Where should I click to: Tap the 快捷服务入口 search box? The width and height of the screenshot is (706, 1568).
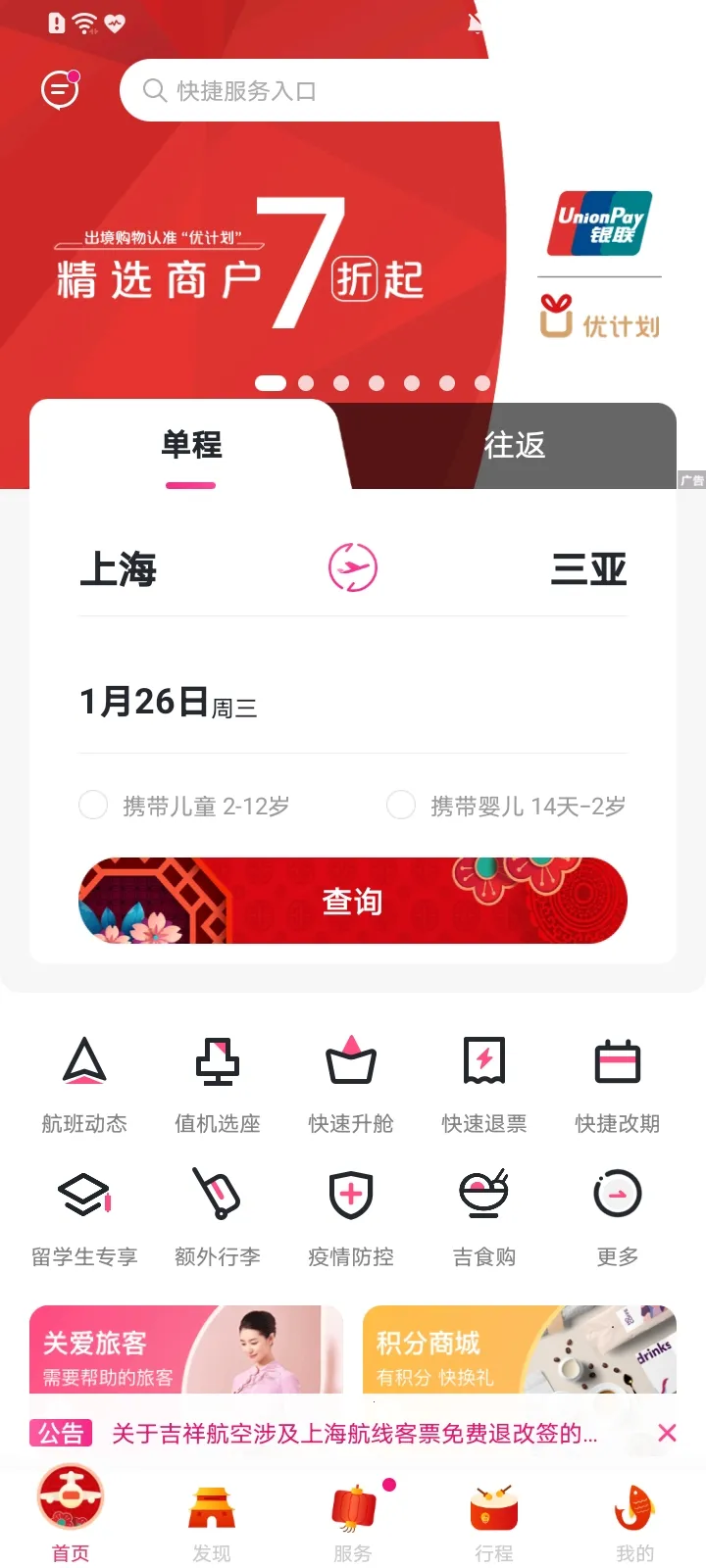pos(314,91)
